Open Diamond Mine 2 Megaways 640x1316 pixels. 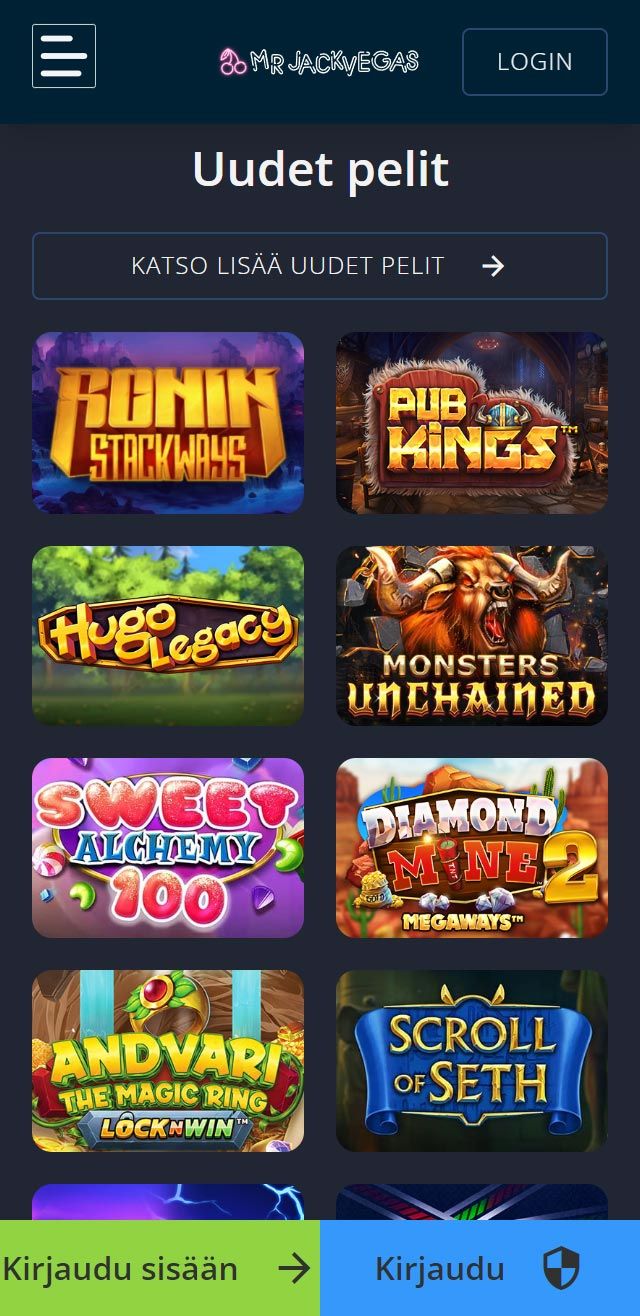471,847
